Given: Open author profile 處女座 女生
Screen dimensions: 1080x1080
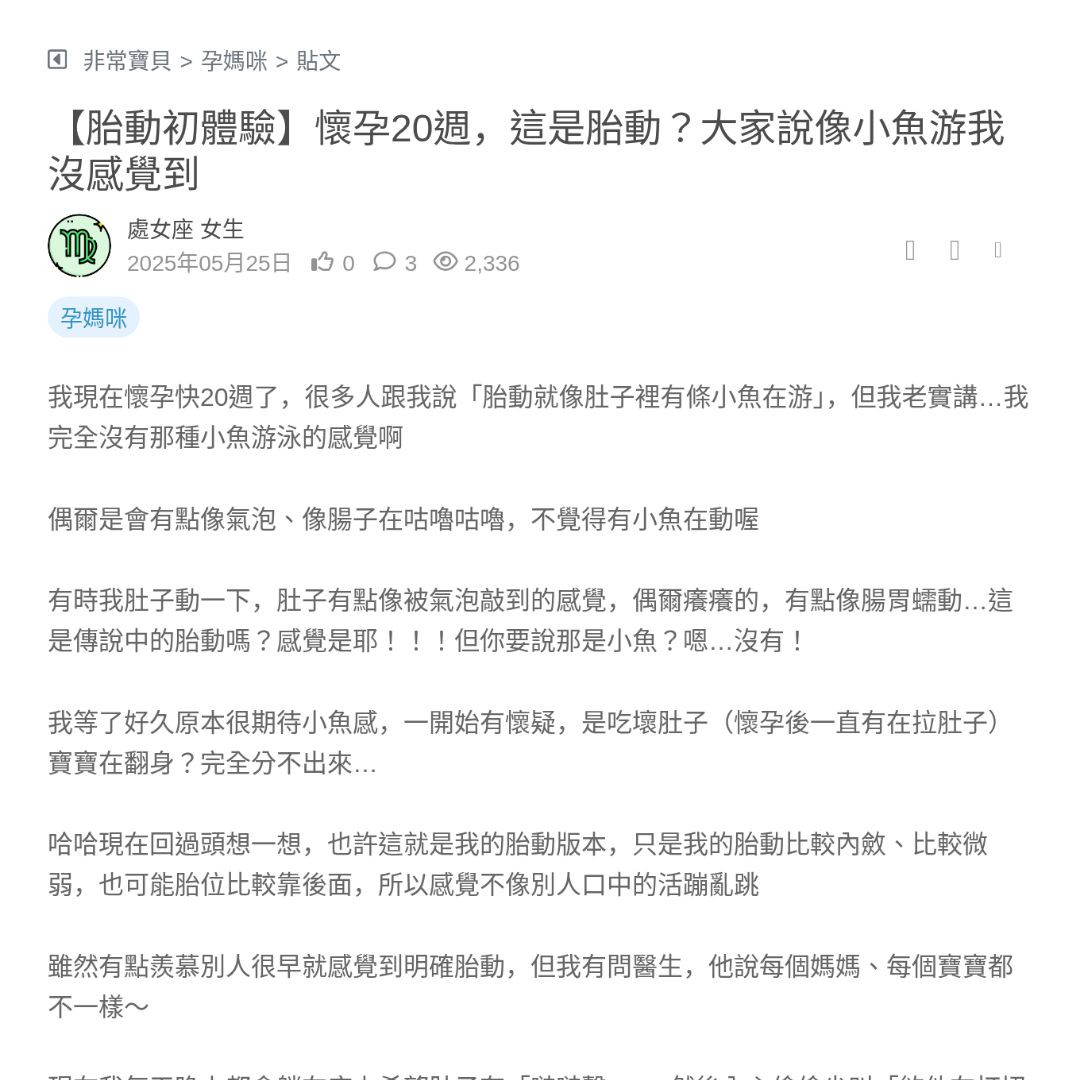Looking at the screenshot, I should click(x=185, y=229).
